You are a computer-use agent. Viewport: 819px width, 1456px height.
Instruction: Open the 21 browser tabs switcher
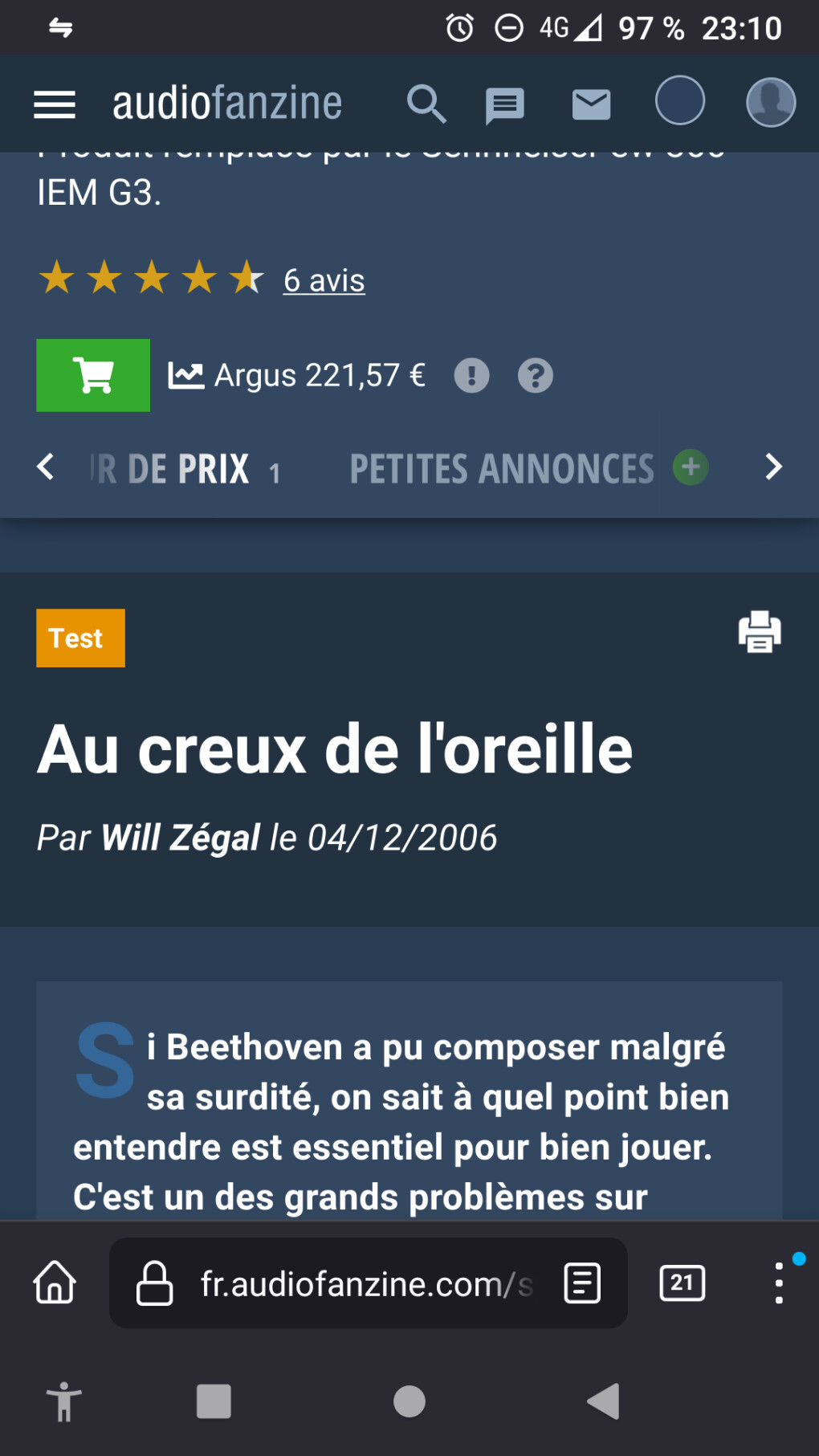[x=682, y=1283]
